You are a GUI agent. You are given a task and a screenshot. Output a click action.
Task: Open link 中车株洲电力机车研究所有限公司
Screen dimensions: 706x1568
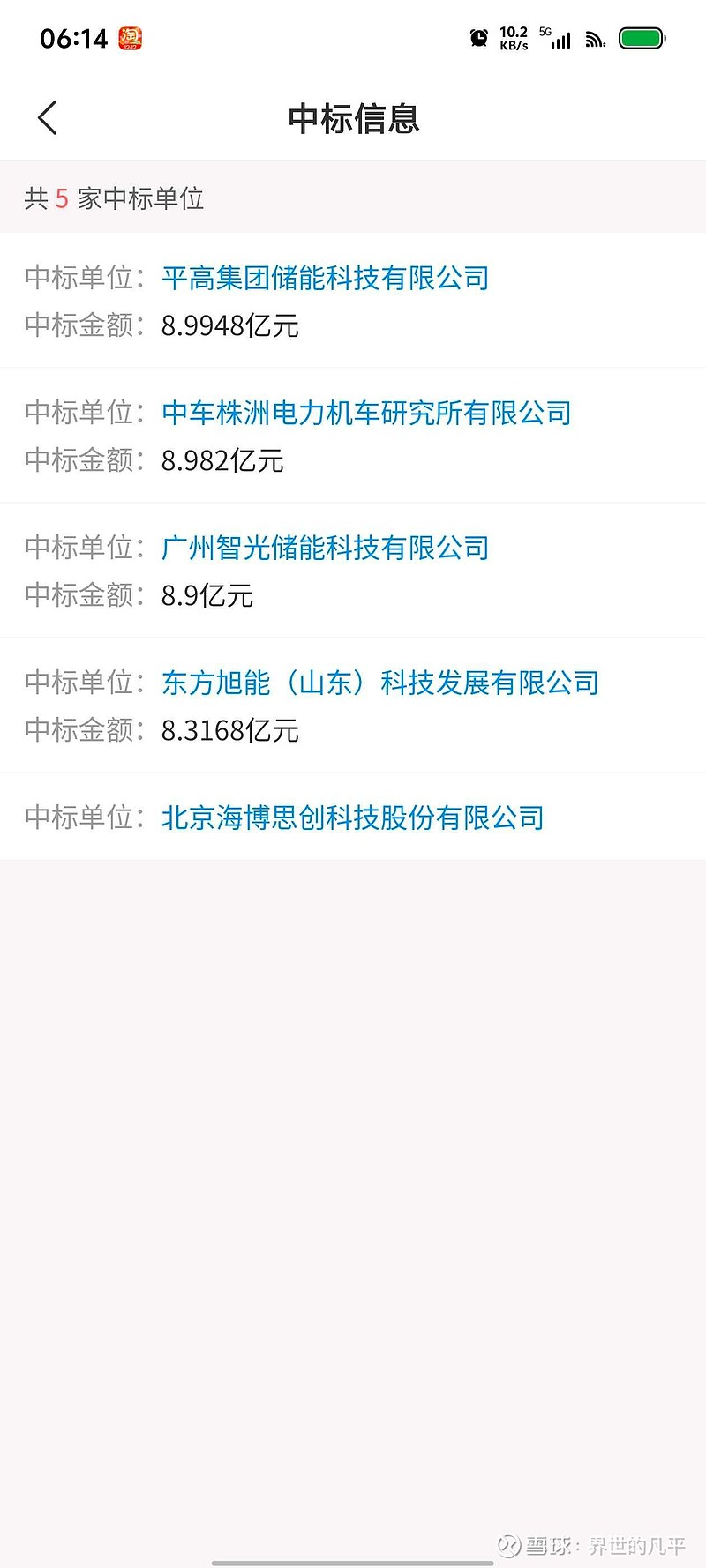tap(367, 413)
